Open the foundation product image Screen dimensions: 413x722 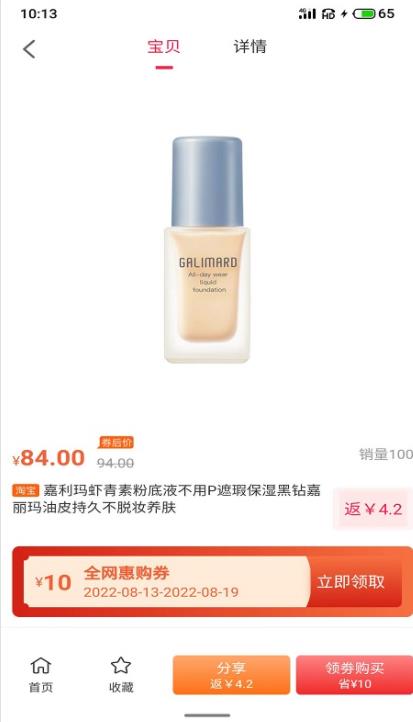[207, 249]
